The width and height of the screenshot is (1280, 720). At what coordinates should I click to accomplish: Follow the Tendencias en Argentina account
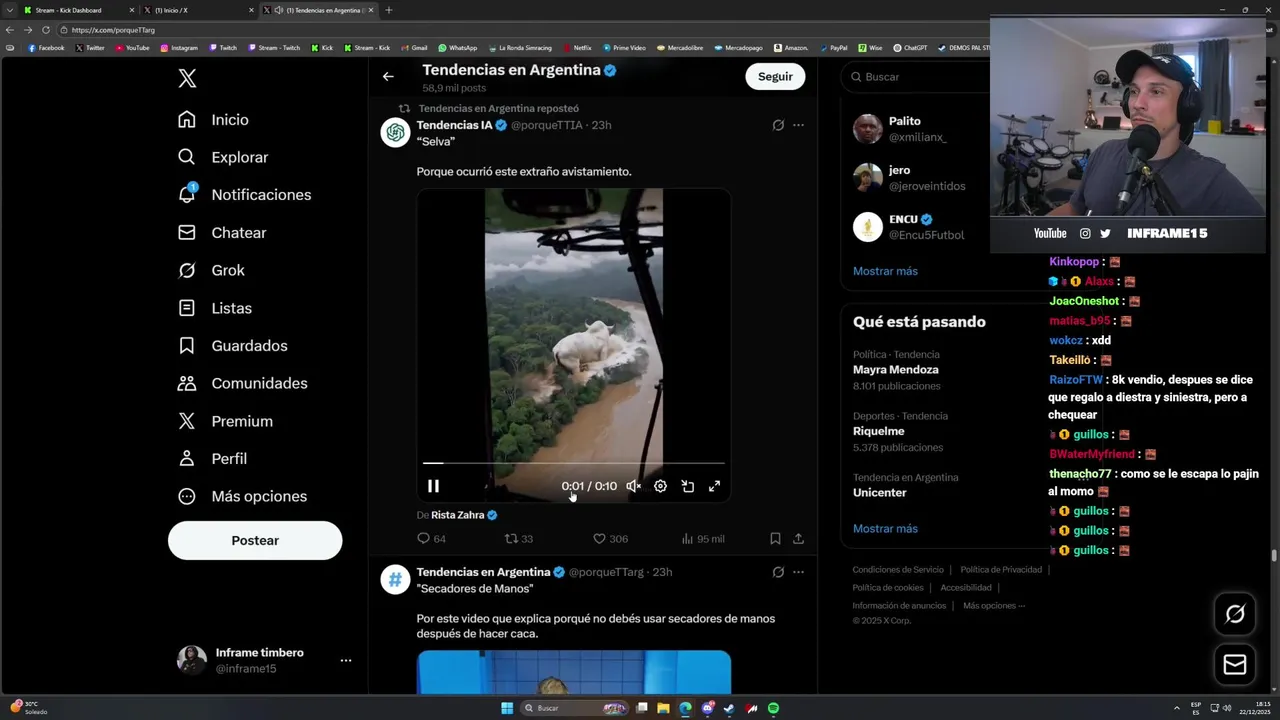pyautogui.click(x=774, y=77)
